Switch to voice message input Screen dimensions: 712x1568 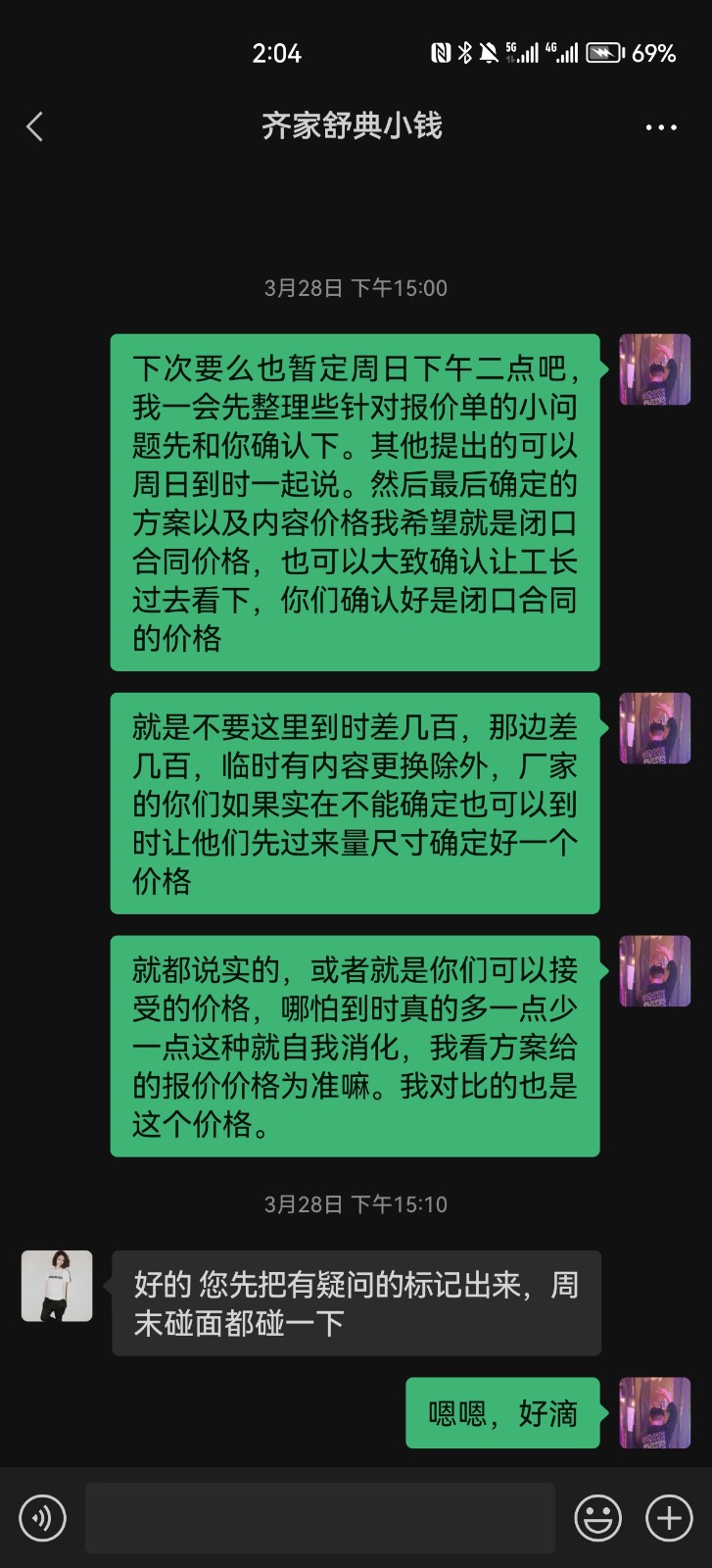pos(42,1518)
